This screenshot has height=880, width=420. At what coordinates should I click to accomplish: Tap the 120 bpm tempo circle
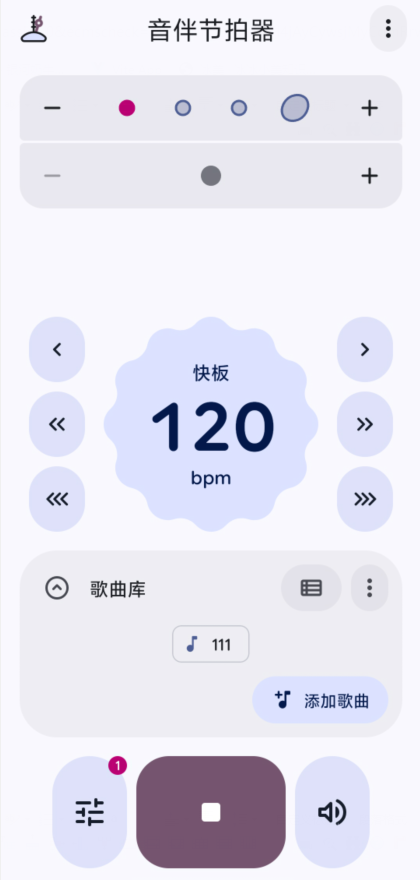tap(211, 425)
